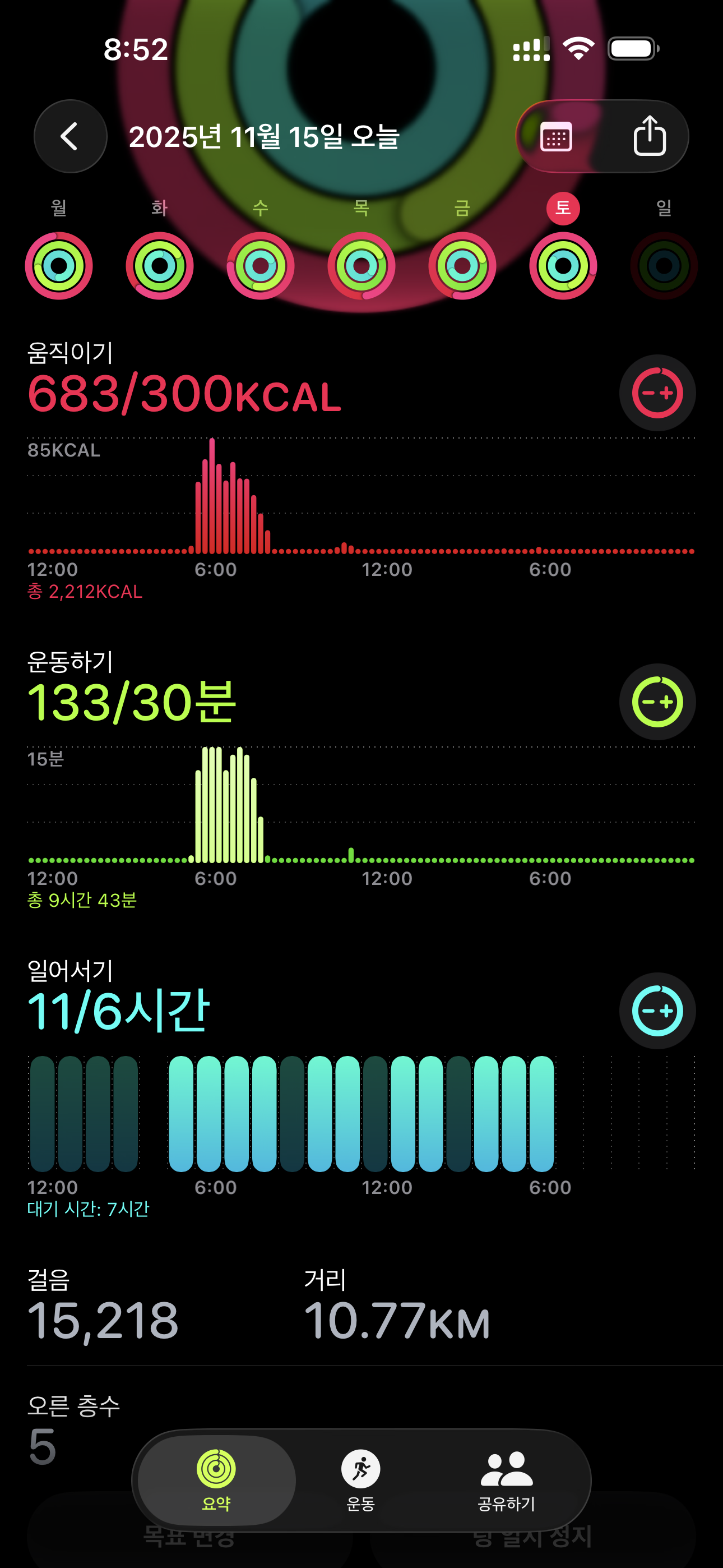Select Friday (금) activity rings
Viewport: 723px width, 1568px height.
tap(462, 265)
